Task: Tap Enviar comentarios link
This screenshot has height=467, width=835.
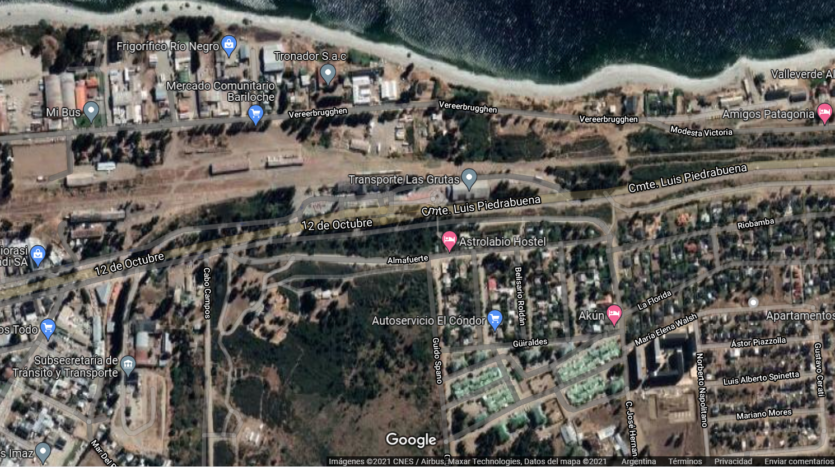Action: [x=798, y=461]
